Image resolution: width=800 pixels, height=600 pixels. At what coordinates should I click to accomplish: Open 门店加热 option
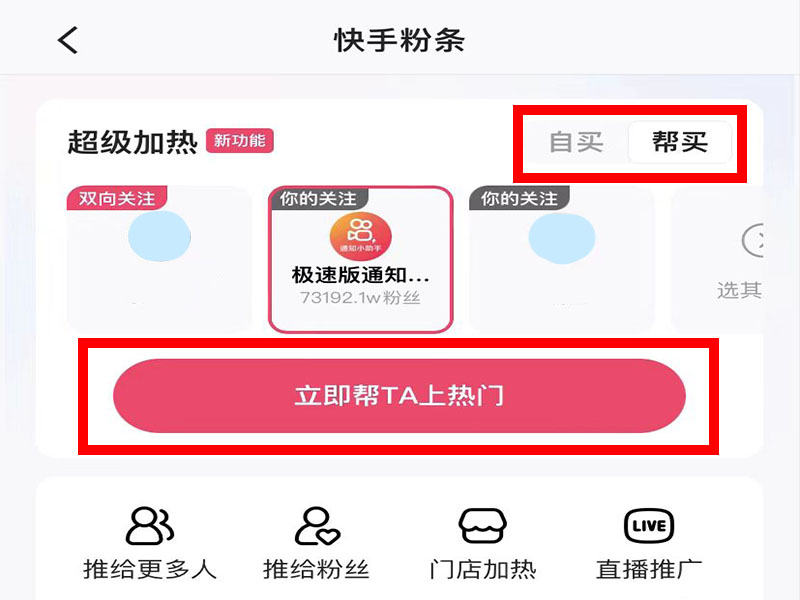(x=482, y=543)
